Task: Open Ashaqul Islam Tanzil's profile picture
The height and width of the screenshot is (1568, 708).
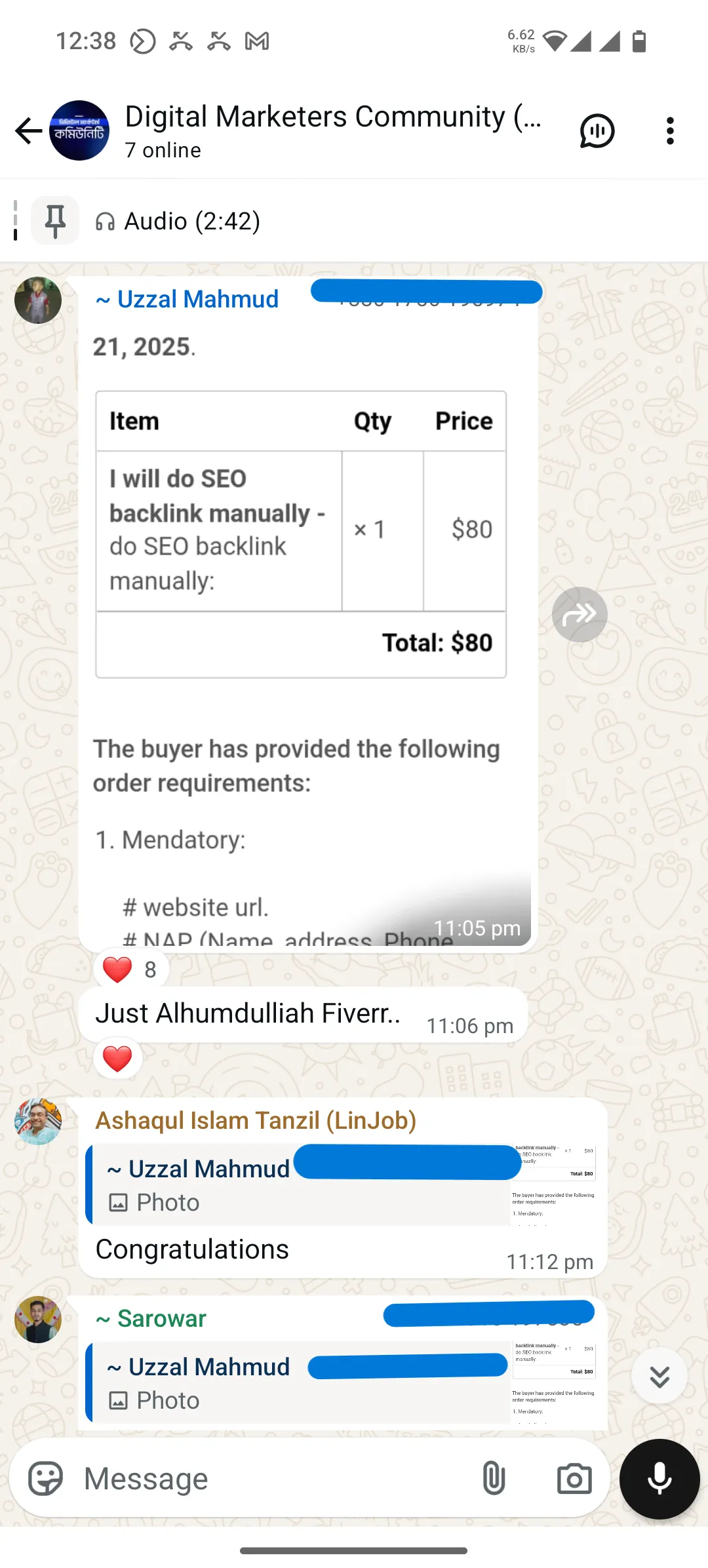Action: click(38, 1122)
